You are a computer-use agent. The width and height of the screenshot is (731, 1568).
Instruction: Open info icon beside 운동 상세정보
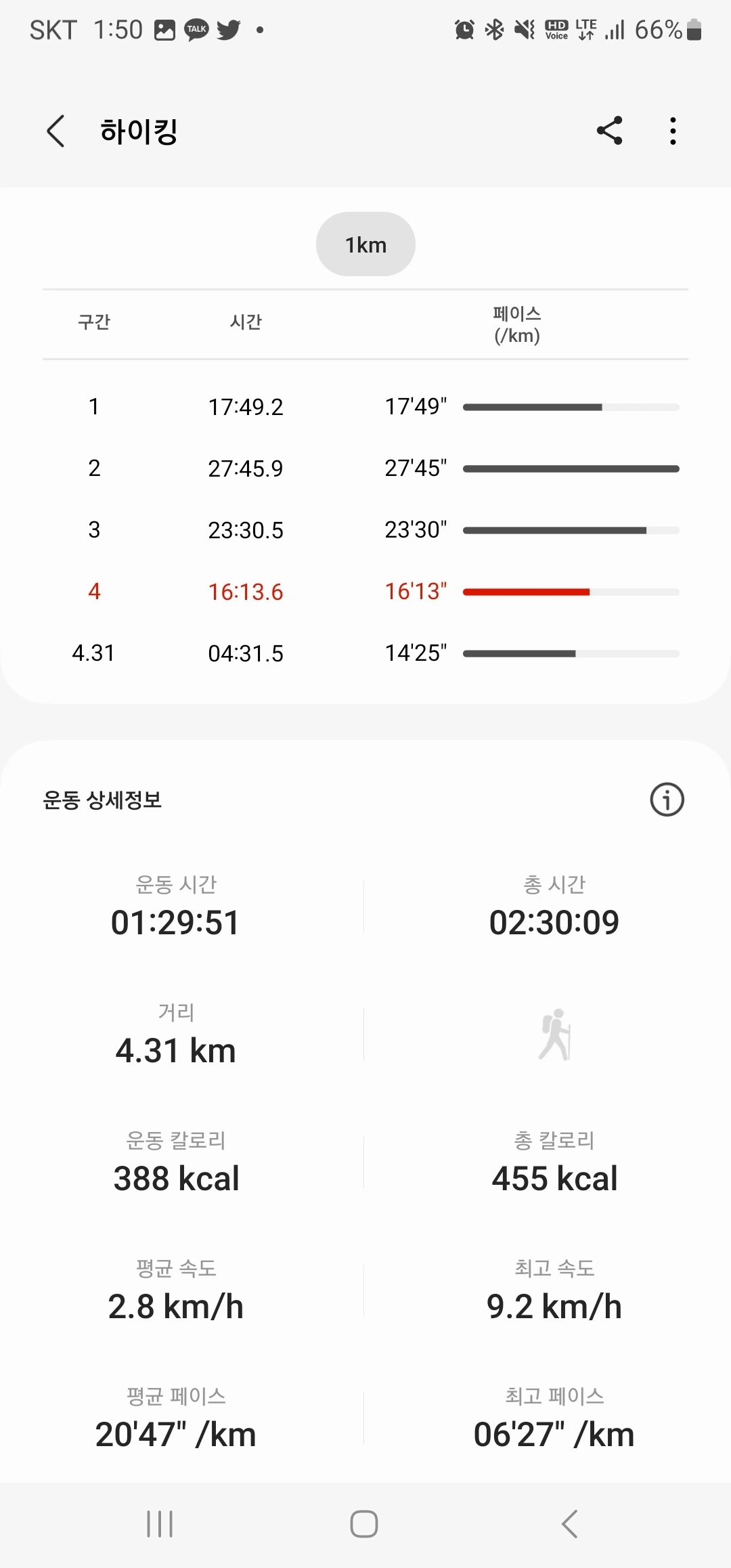pyautogui.click(x=667, y=800)
